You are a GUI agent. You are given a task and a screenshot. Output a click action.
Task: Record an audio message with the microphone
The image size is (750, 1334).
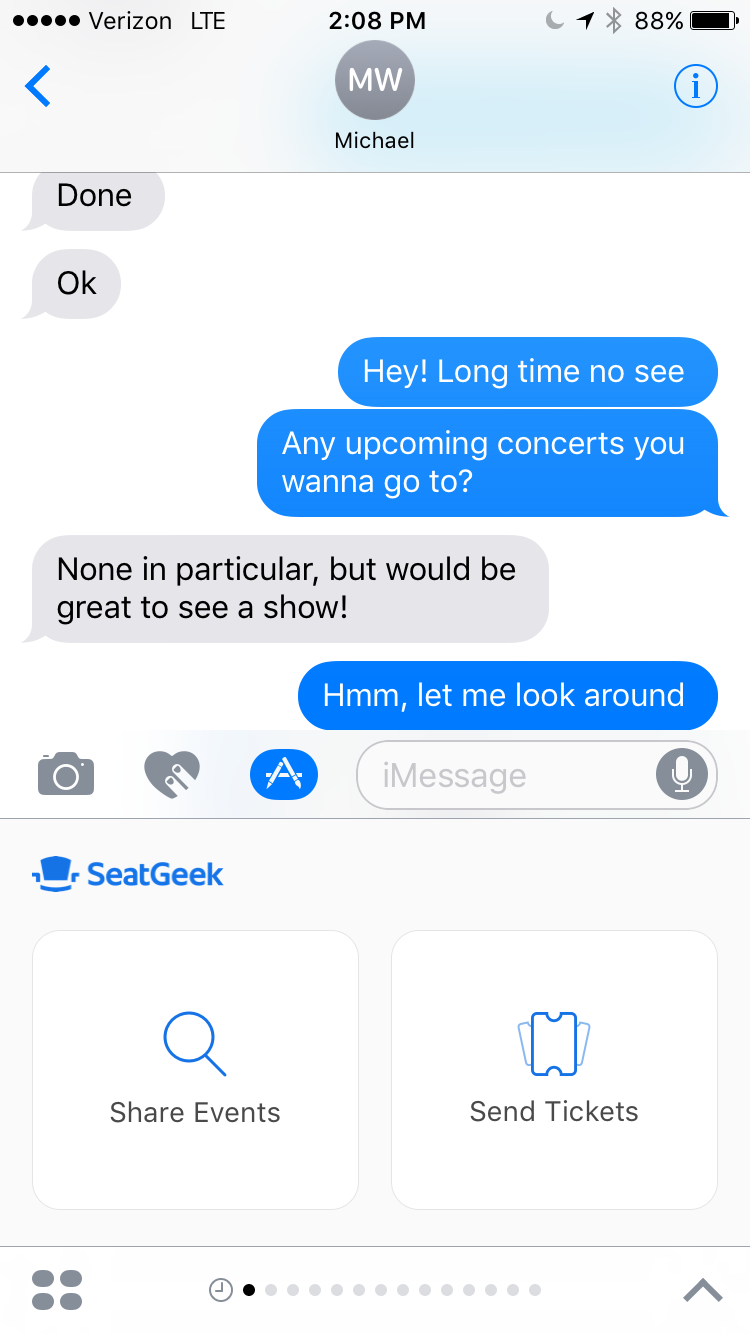(x=682, y=774)
